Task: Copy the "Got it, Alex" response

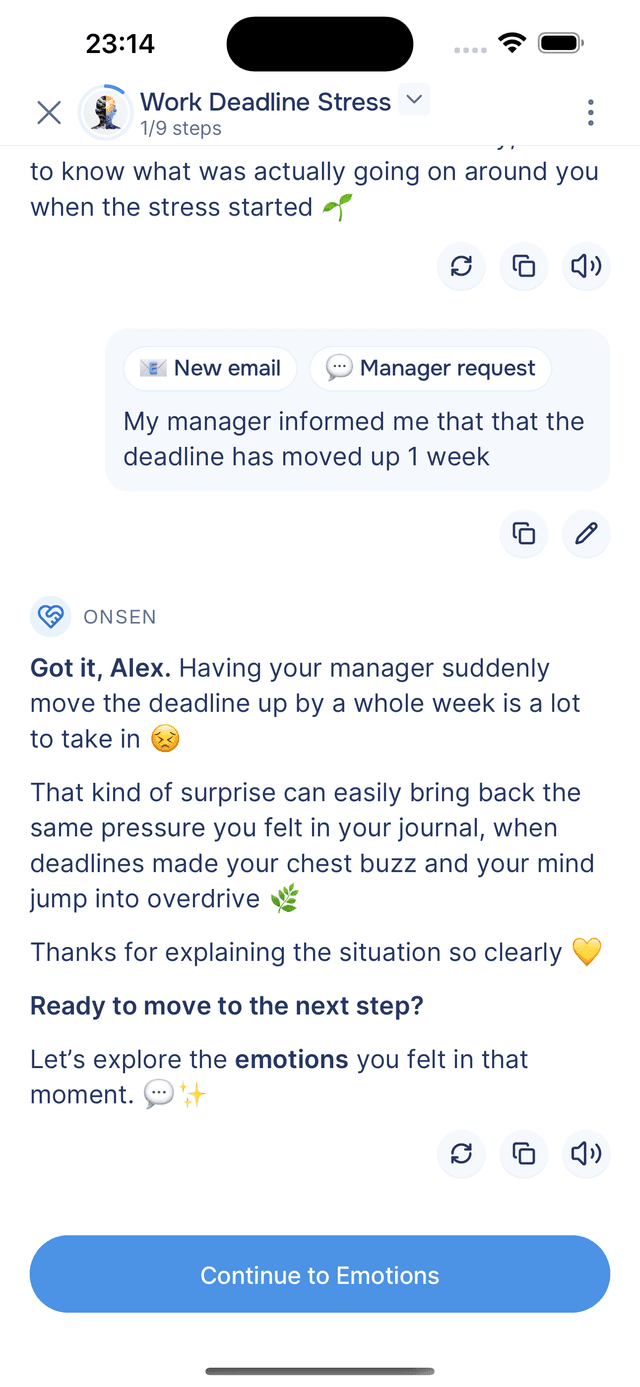Action: pos(524,1153)
